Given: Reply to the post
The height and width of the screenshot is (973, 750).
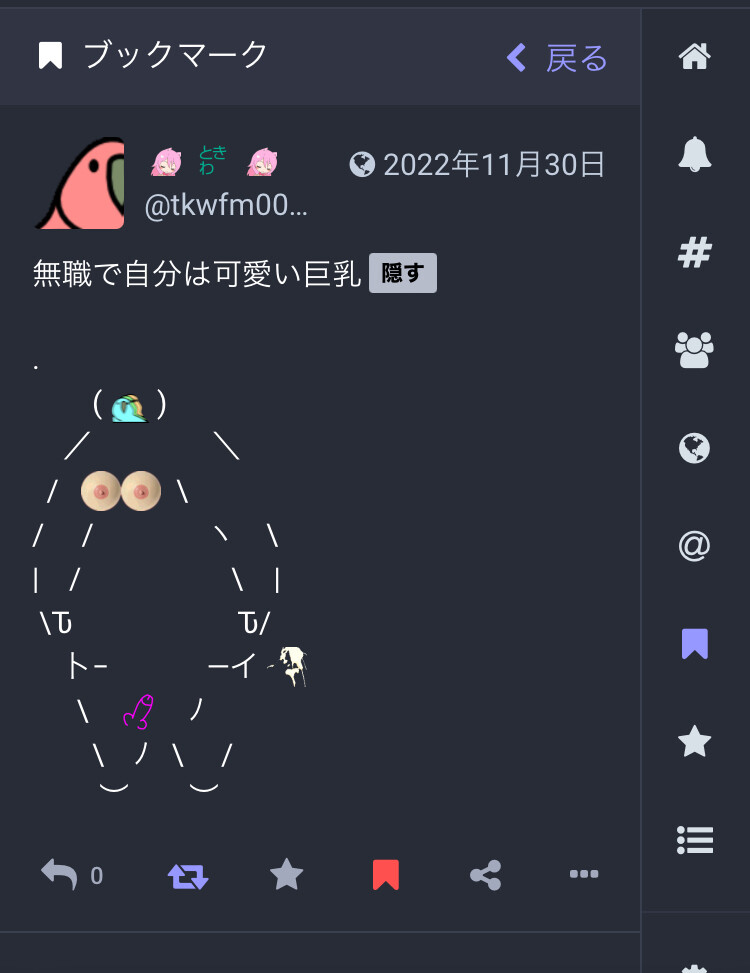Looking at the screenshot, I should pos(60,875).
